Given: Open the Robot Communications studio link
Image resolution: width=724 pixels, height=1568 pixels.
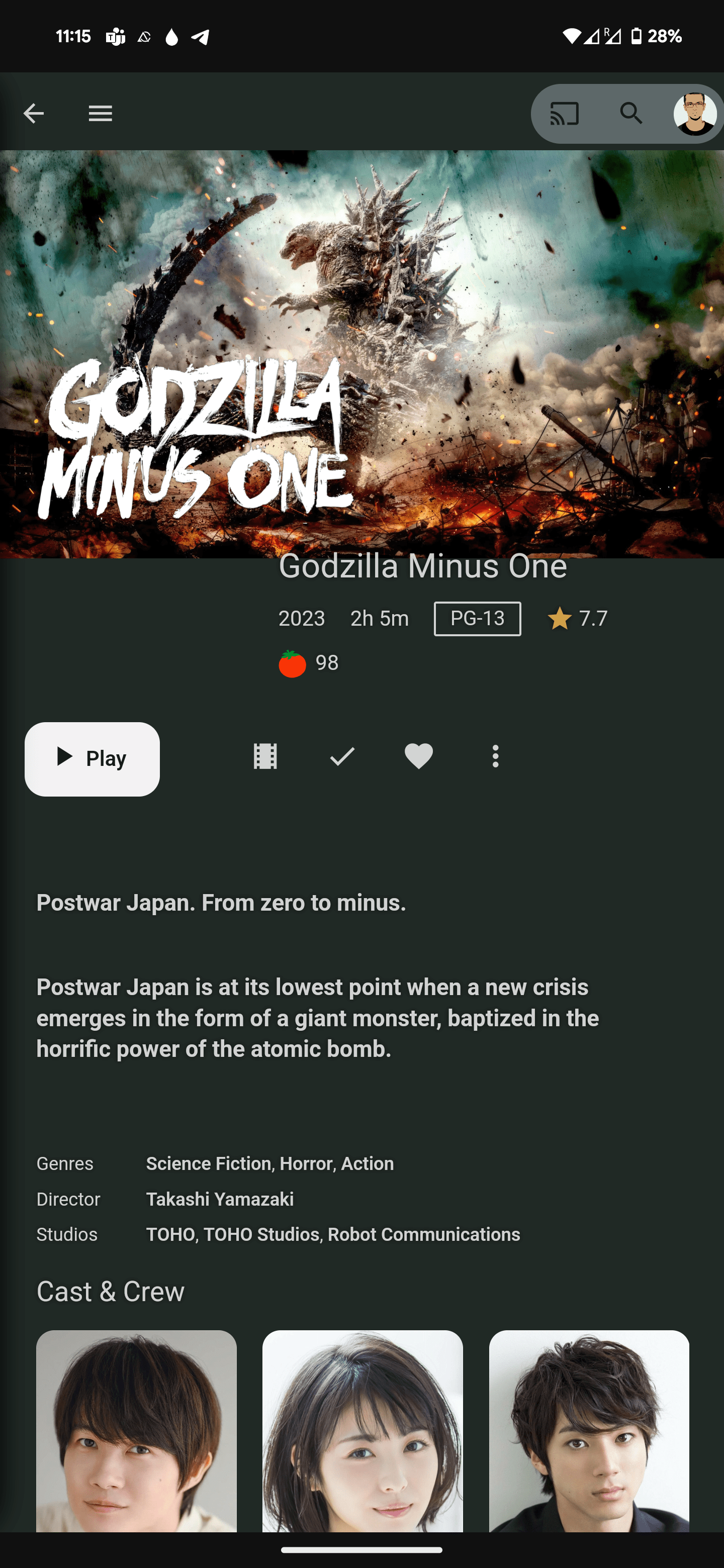Looking at the screenshot, I should 424,1234.
